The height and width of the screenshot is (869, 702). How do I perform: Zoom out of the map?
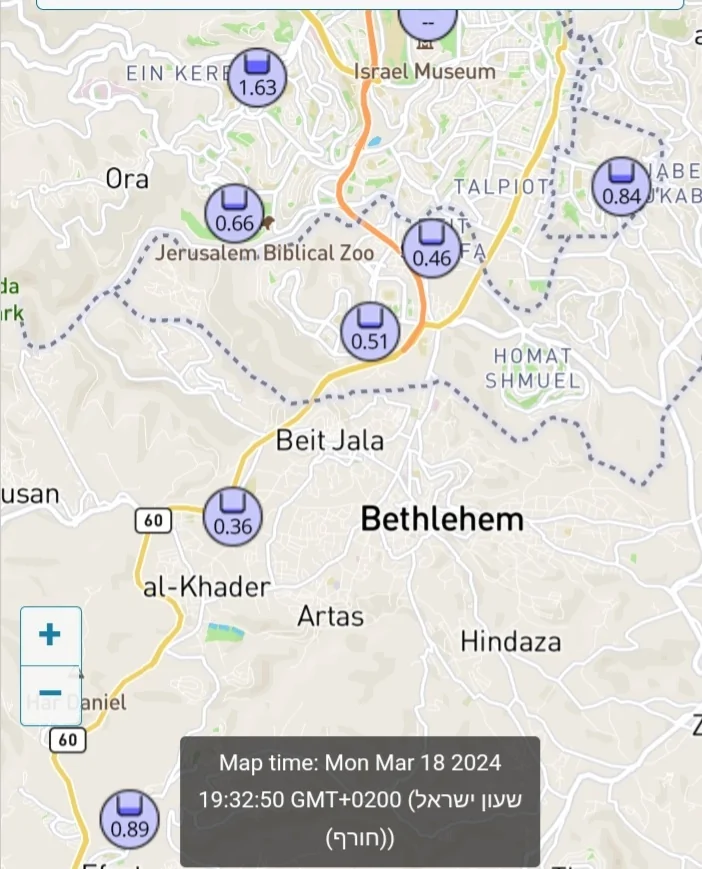click(x=50, y=694)
